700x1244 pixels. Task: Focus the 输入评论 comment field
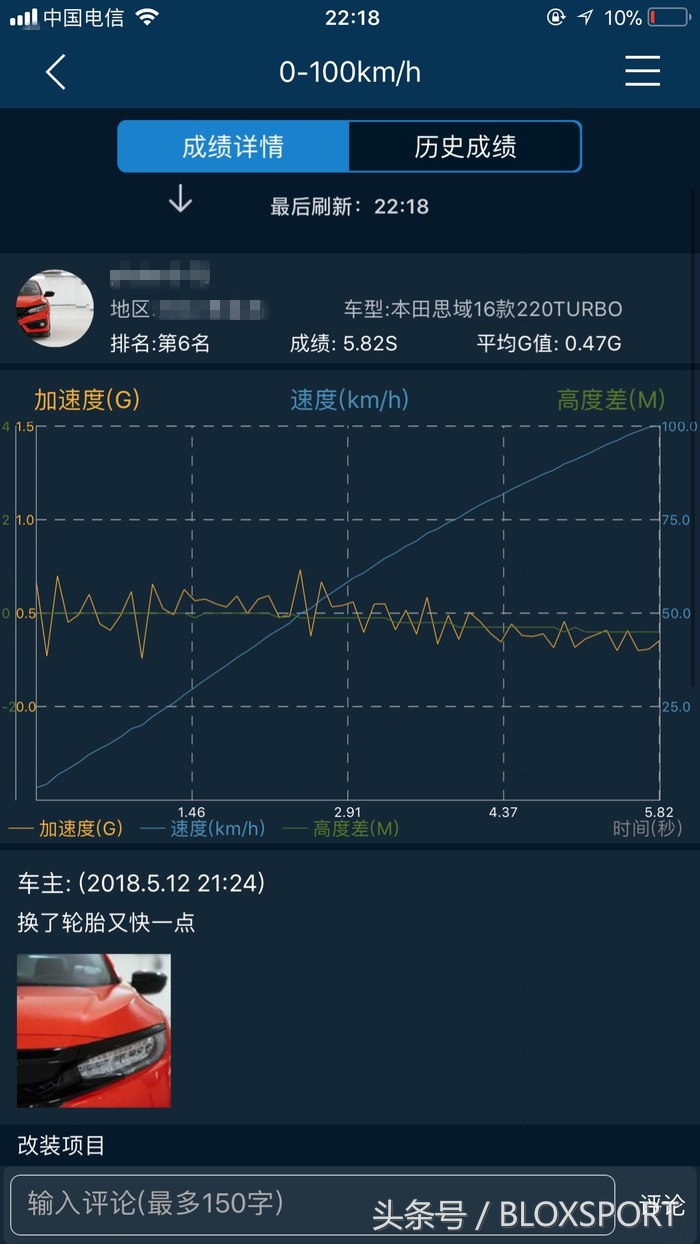[312, 1203]
